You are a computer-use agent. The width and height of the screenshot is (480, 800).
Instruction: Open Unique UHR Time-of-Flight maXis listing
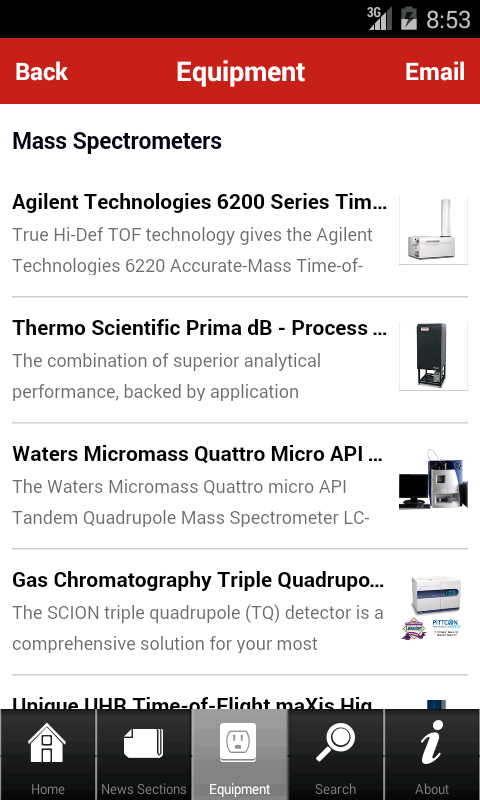tap(240, 692)
